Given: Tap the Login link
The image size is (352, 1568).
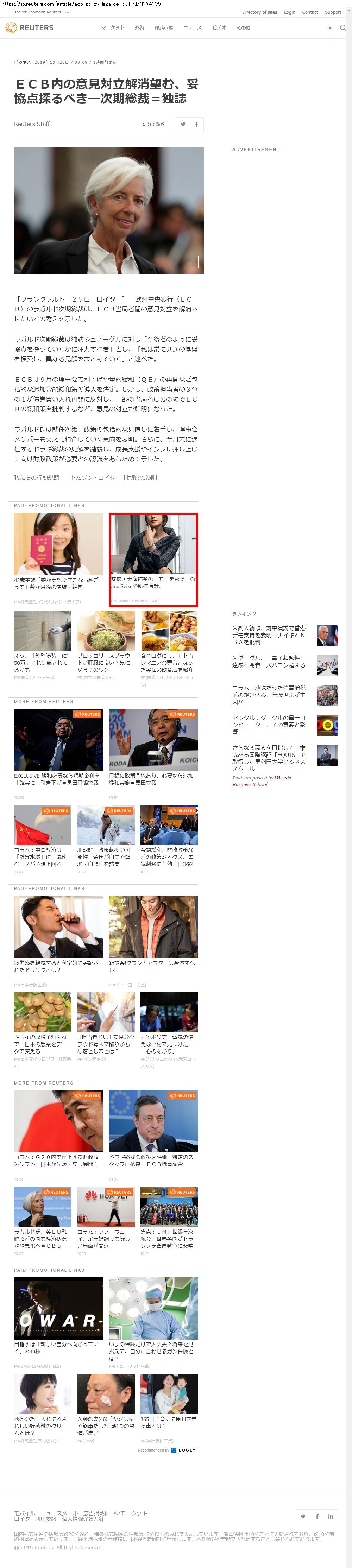Looking at the screenshot, I should [x=289, y=12].
